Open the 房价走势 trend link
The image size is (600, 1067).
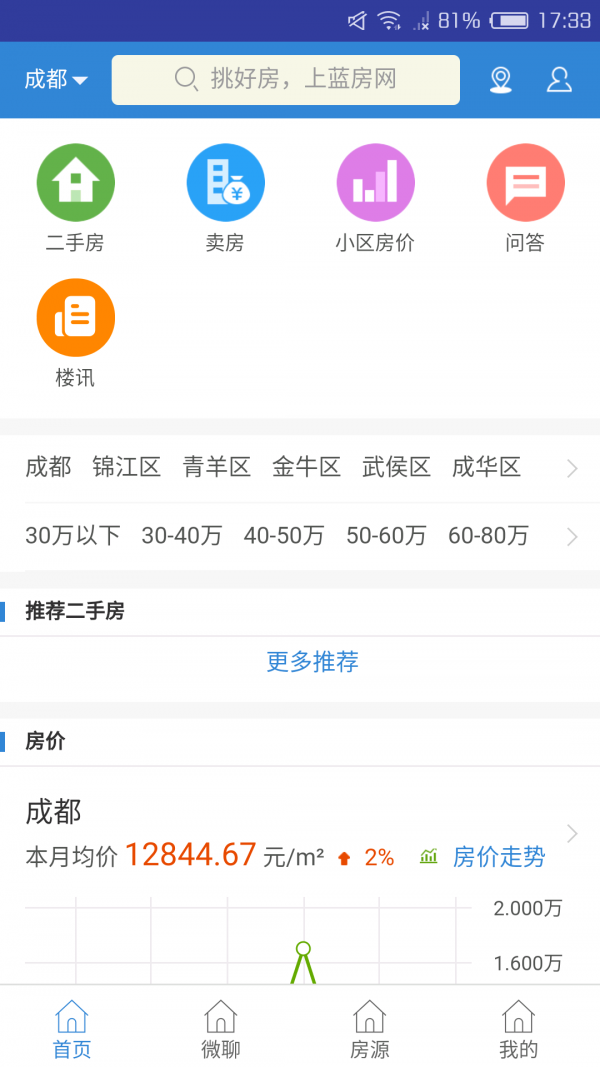point(498,857)
